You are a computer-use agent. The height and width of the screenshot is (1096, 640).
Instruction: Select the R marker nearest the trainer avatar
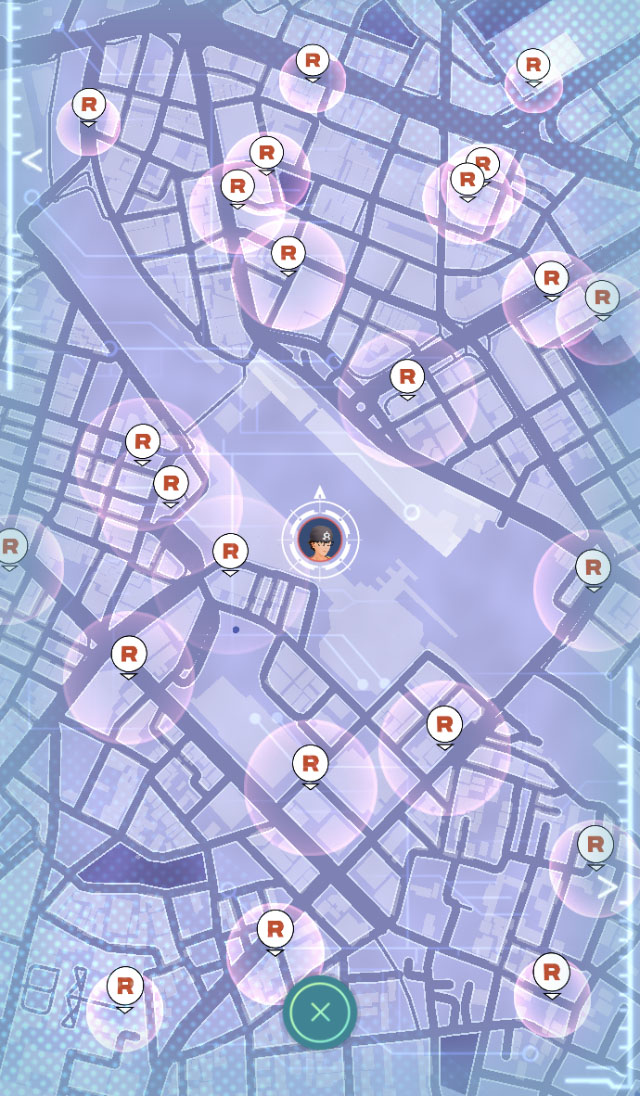tap(230, 552)
